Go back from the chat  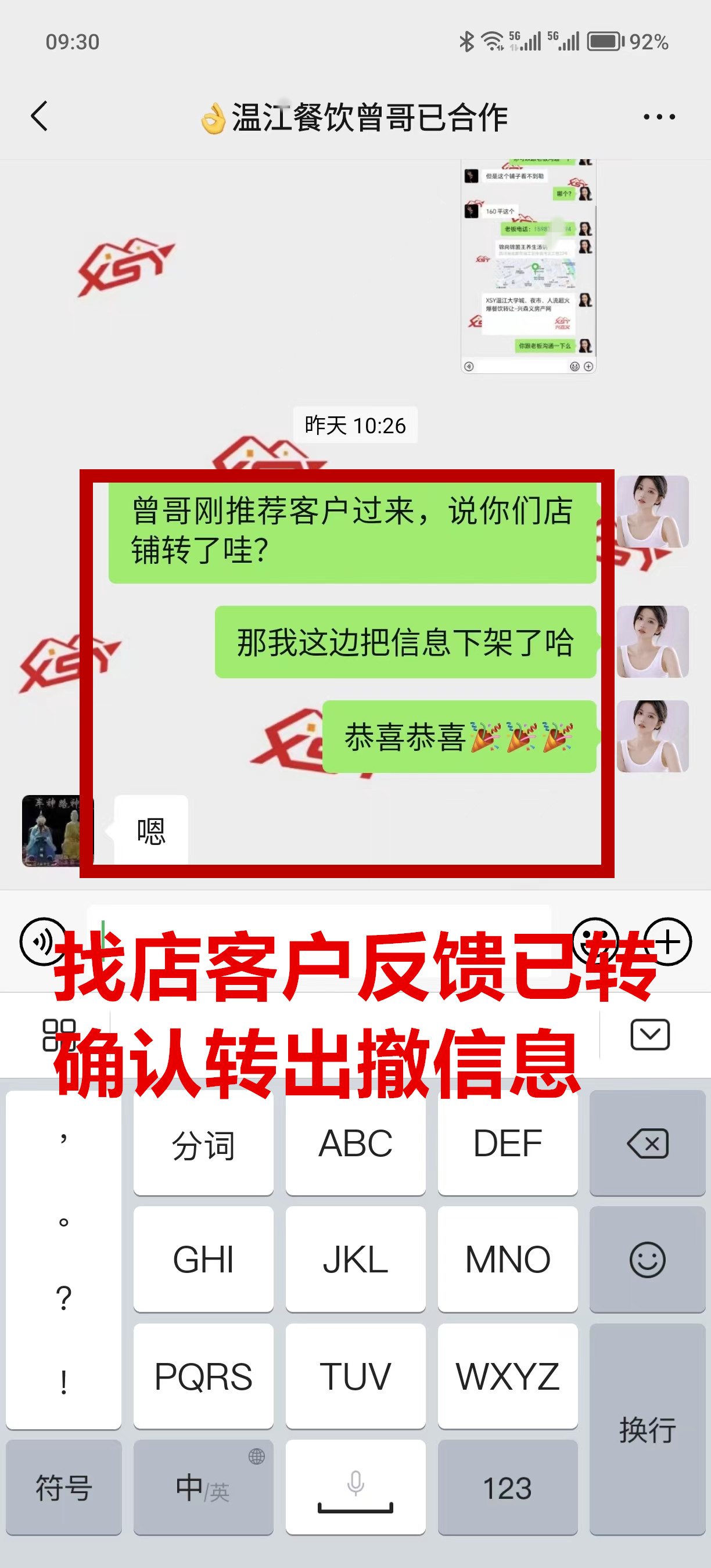point(39,116)
